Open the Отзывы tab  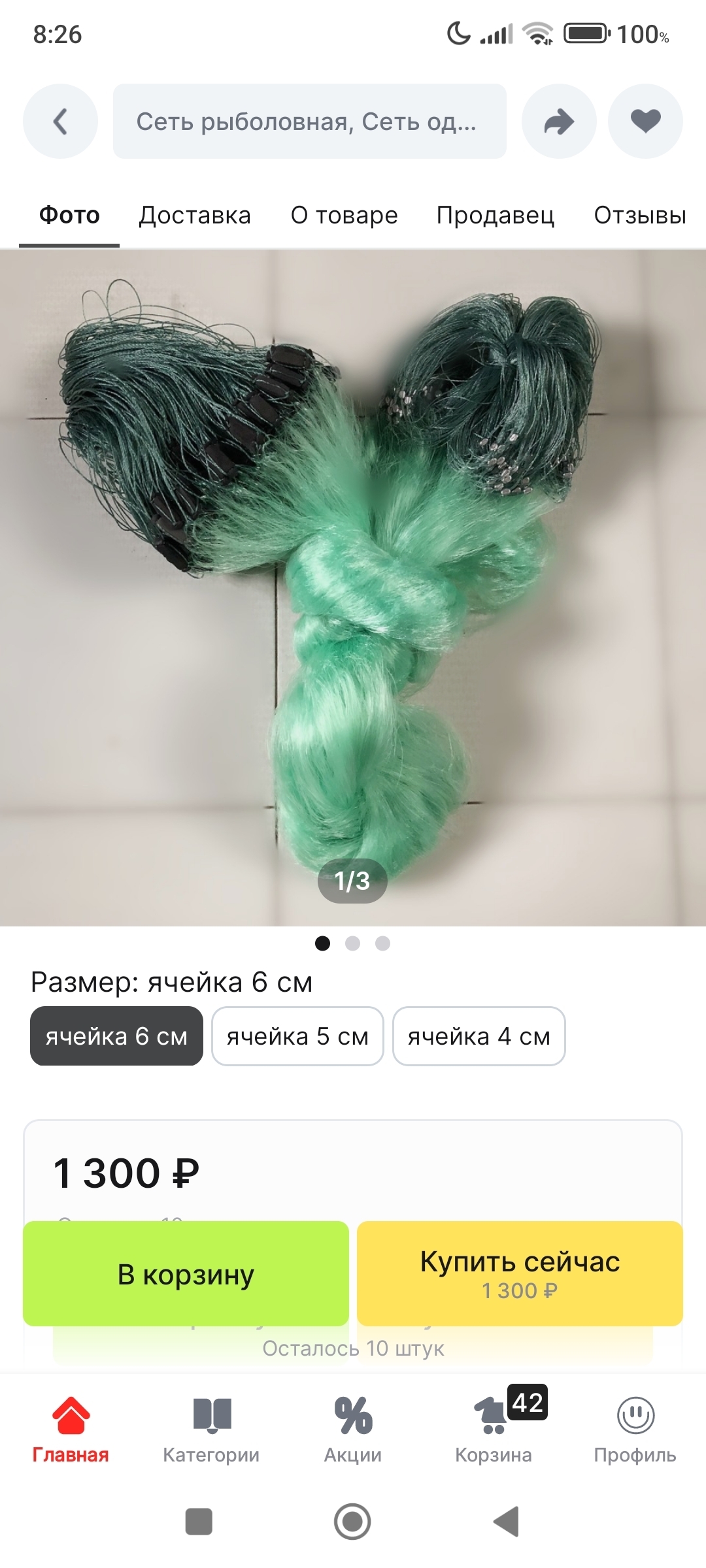pos(639,215)
